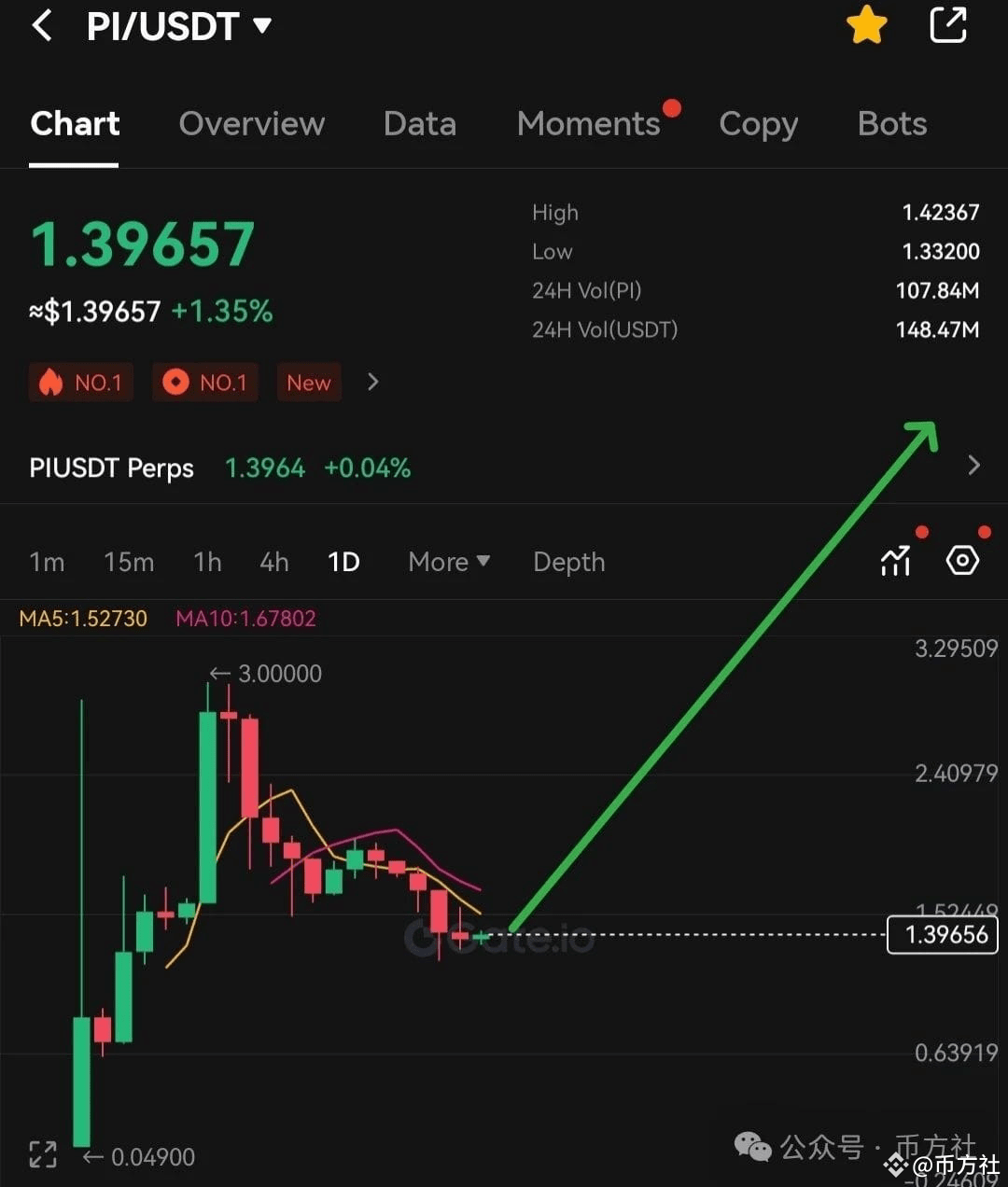Open the Moments tab
This screenshot has width=1008, height=1187.
click(x=588, y=124)
